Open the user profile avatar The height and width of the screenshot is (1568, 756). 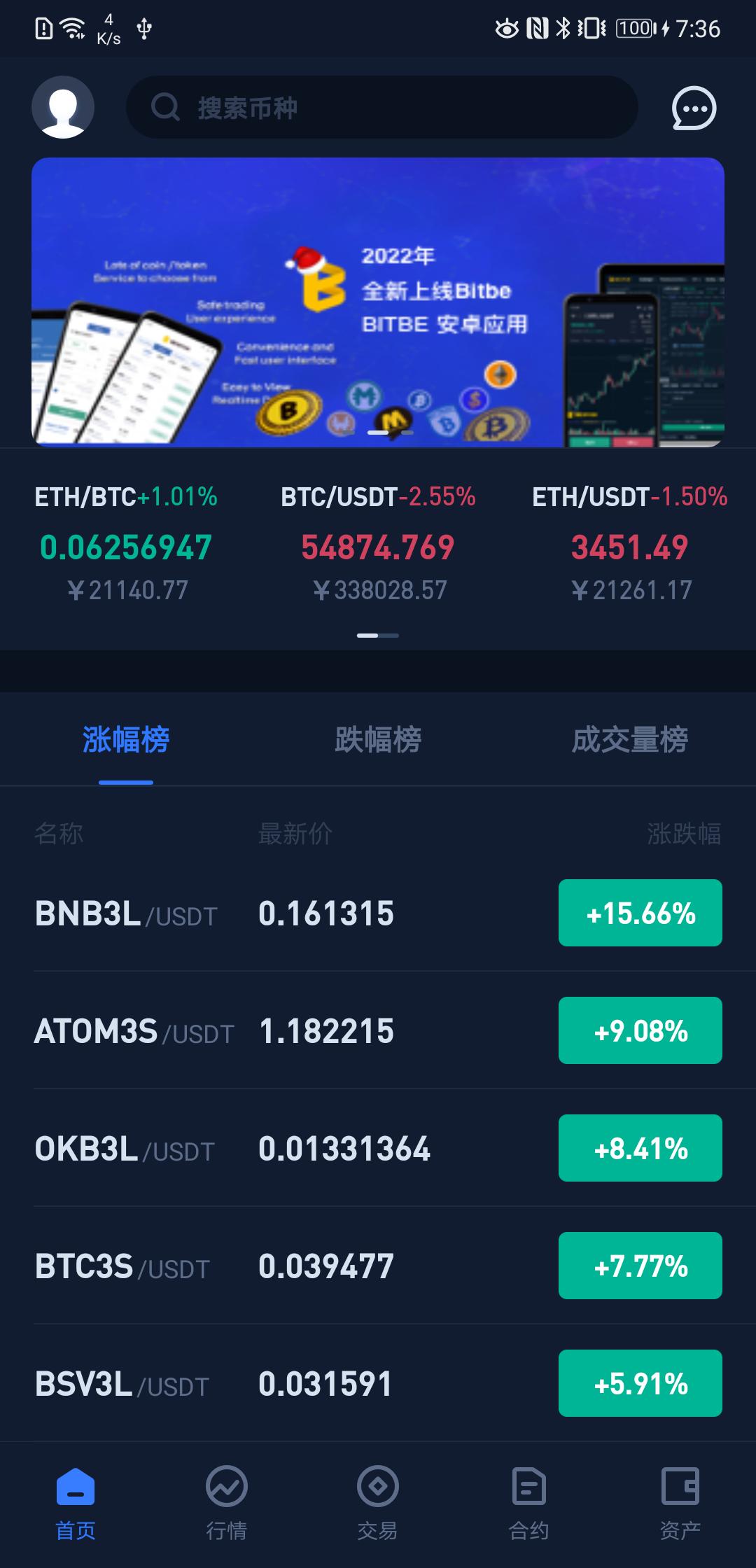63,107
